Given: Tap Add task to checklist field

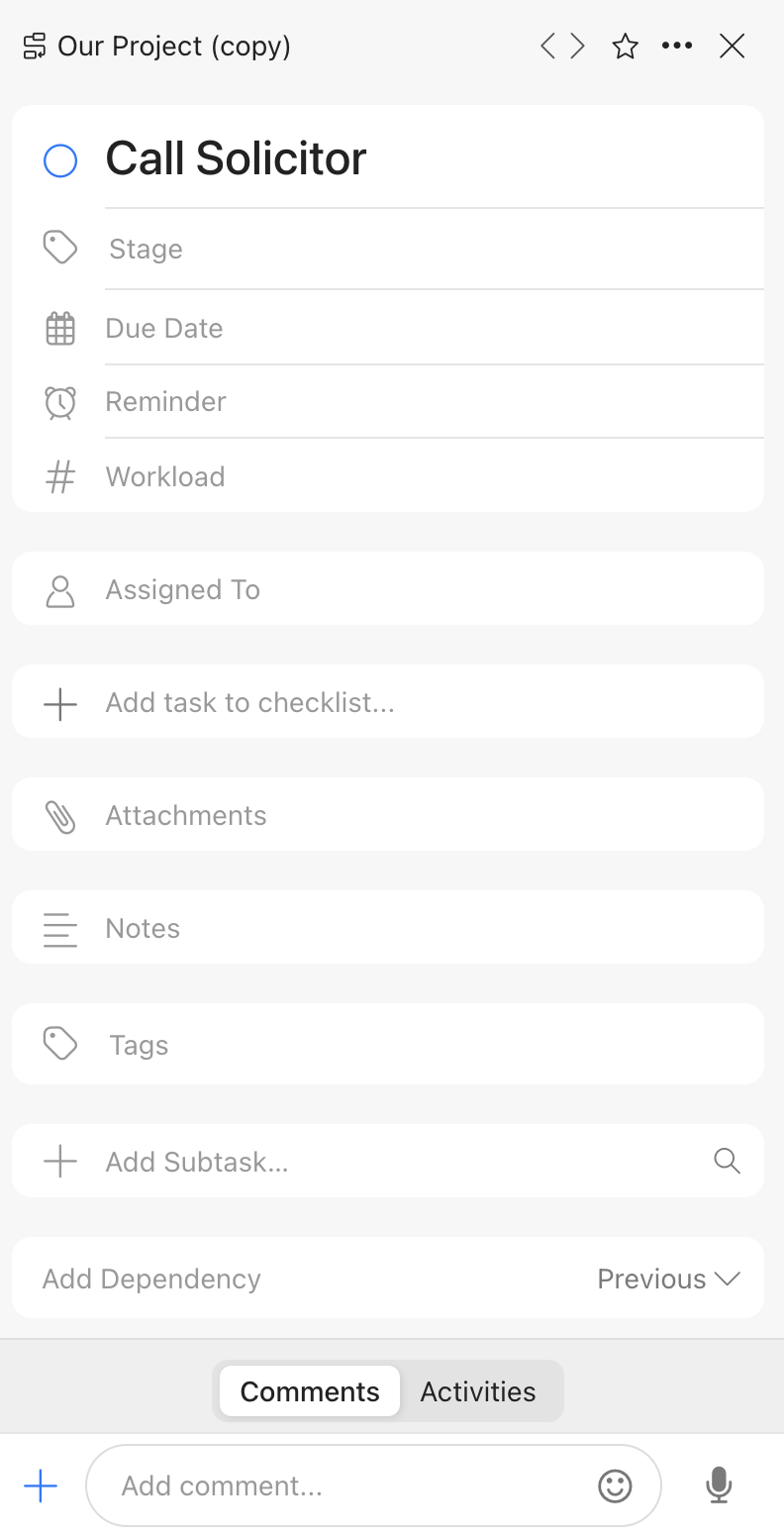Looking at the screenshot, I should point(388,702).
